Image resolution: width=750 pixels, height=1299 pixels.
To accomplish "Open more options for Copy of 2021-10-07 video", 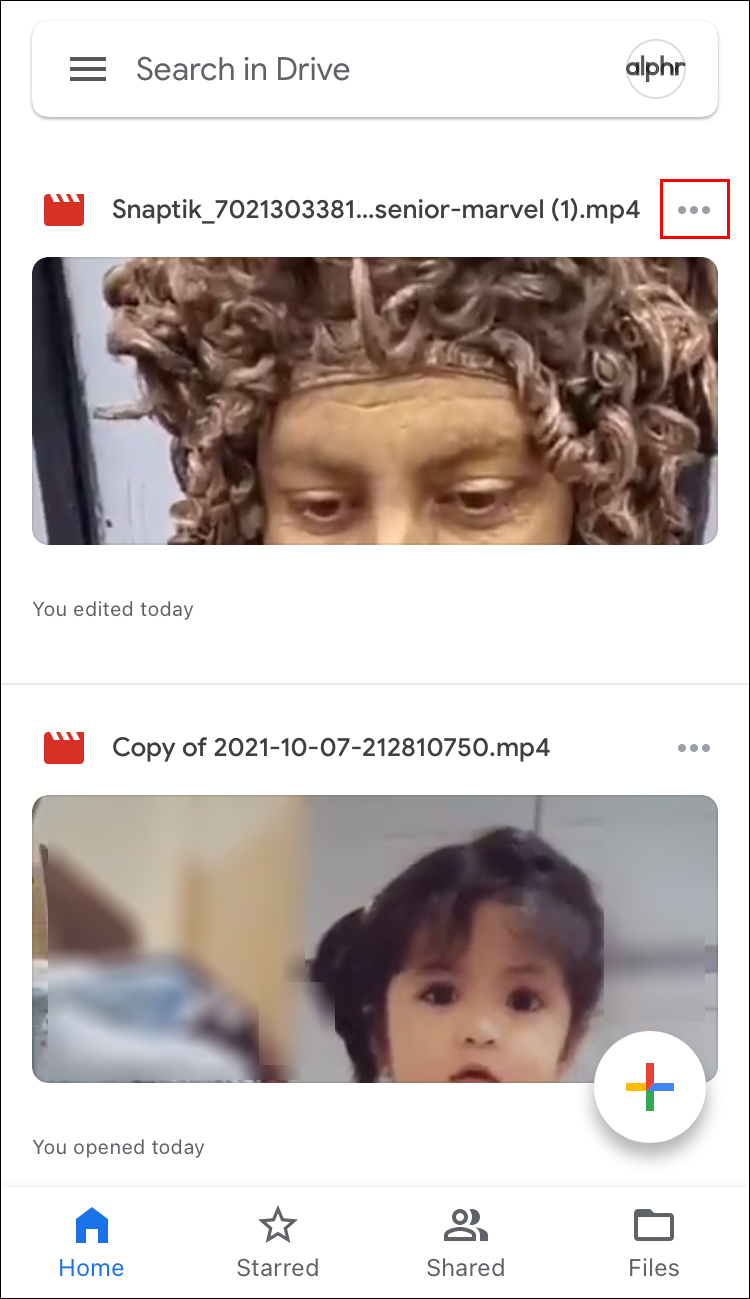I will click(694, 748).
